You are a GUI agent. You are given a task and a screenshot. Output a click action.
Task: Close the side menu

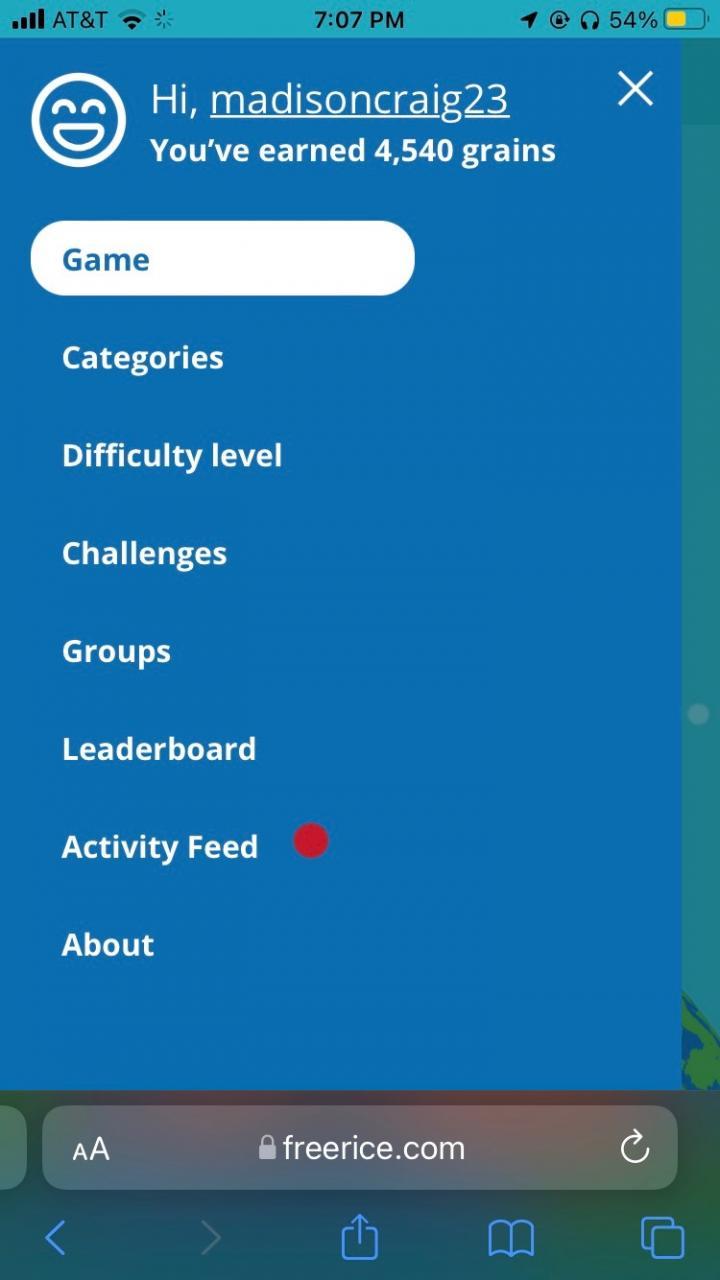tap(635, 90)
